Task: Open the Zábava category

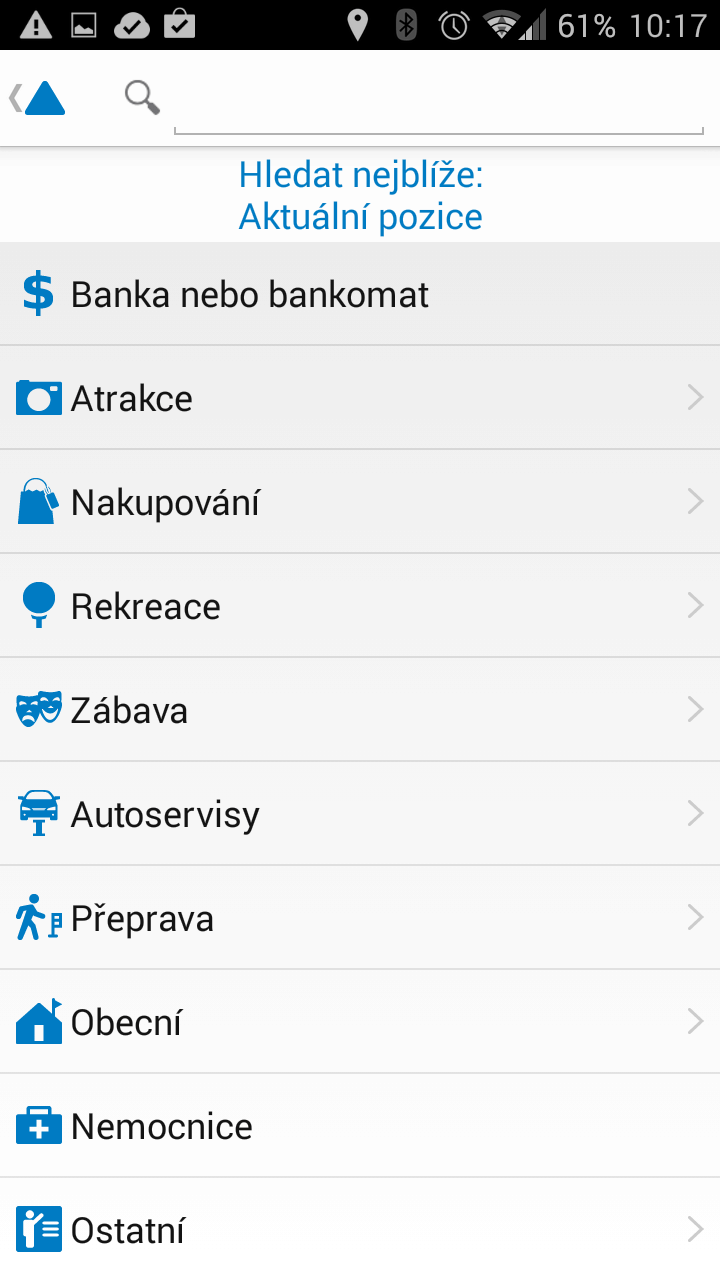Action: coord(360,710)
